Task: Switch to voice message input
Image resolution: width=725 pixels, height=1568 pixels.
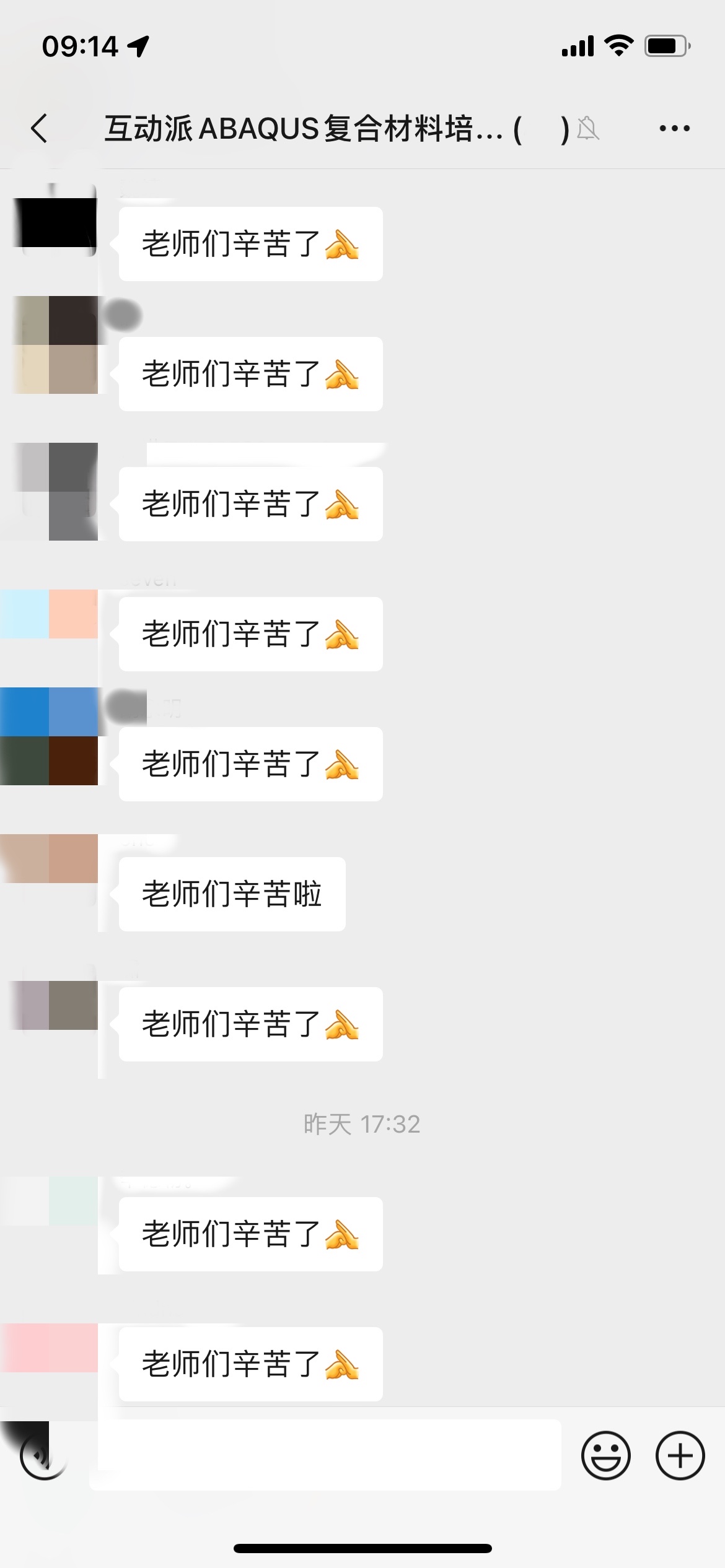Action: (43, 1455)
